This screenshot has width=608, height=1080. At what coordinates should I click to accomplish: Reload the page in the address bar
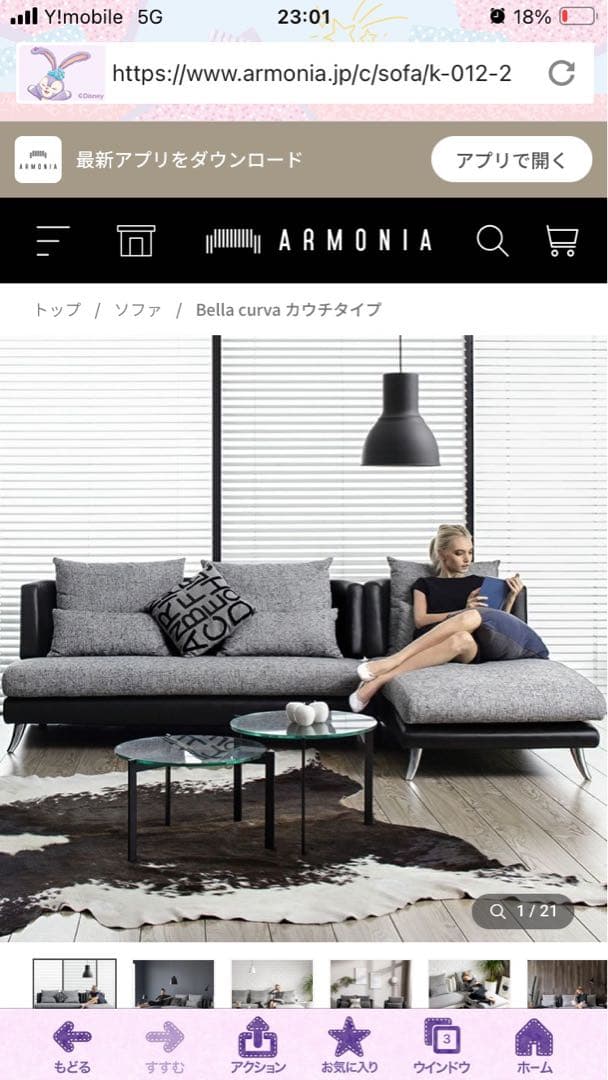tap(562, 73)
